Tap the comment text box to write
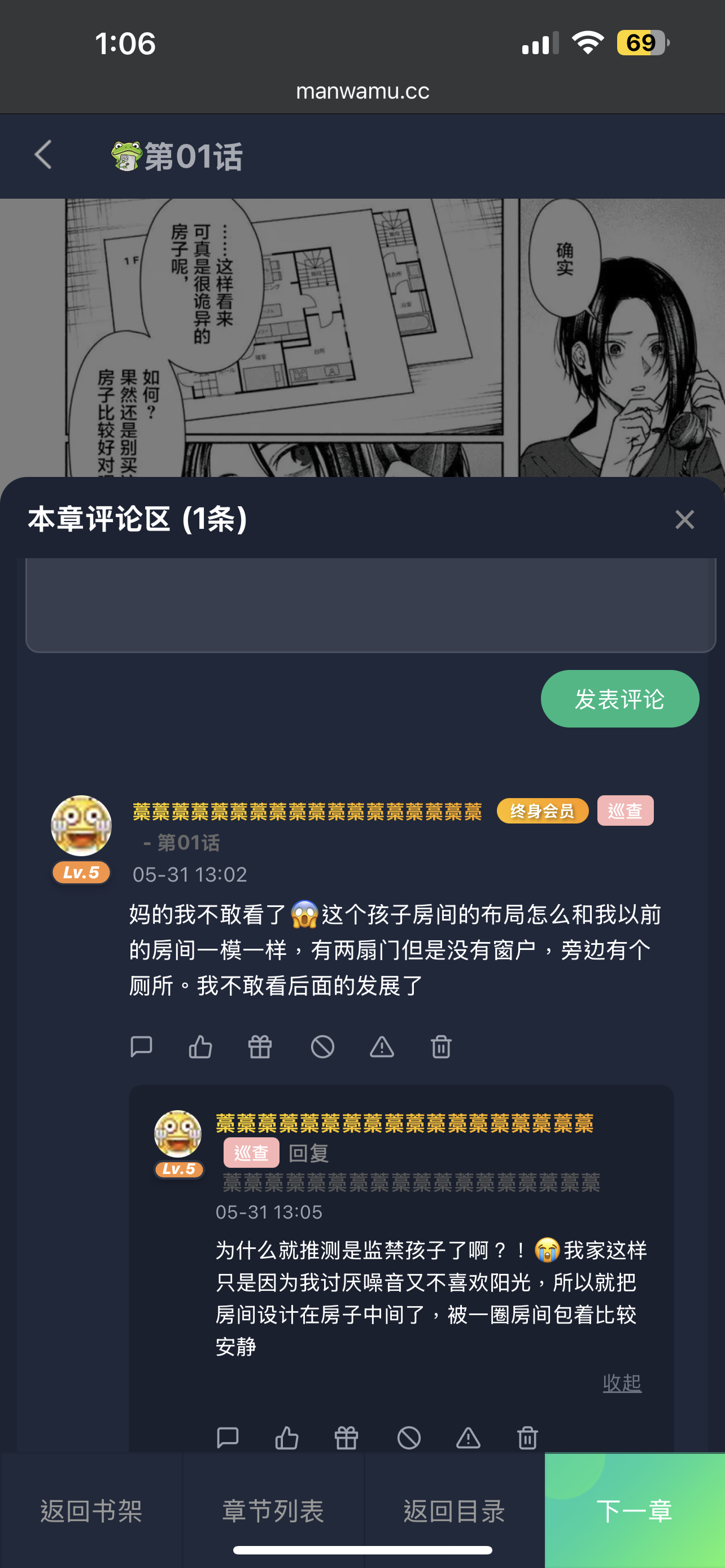725x1568 pixels. coord(370,605)
